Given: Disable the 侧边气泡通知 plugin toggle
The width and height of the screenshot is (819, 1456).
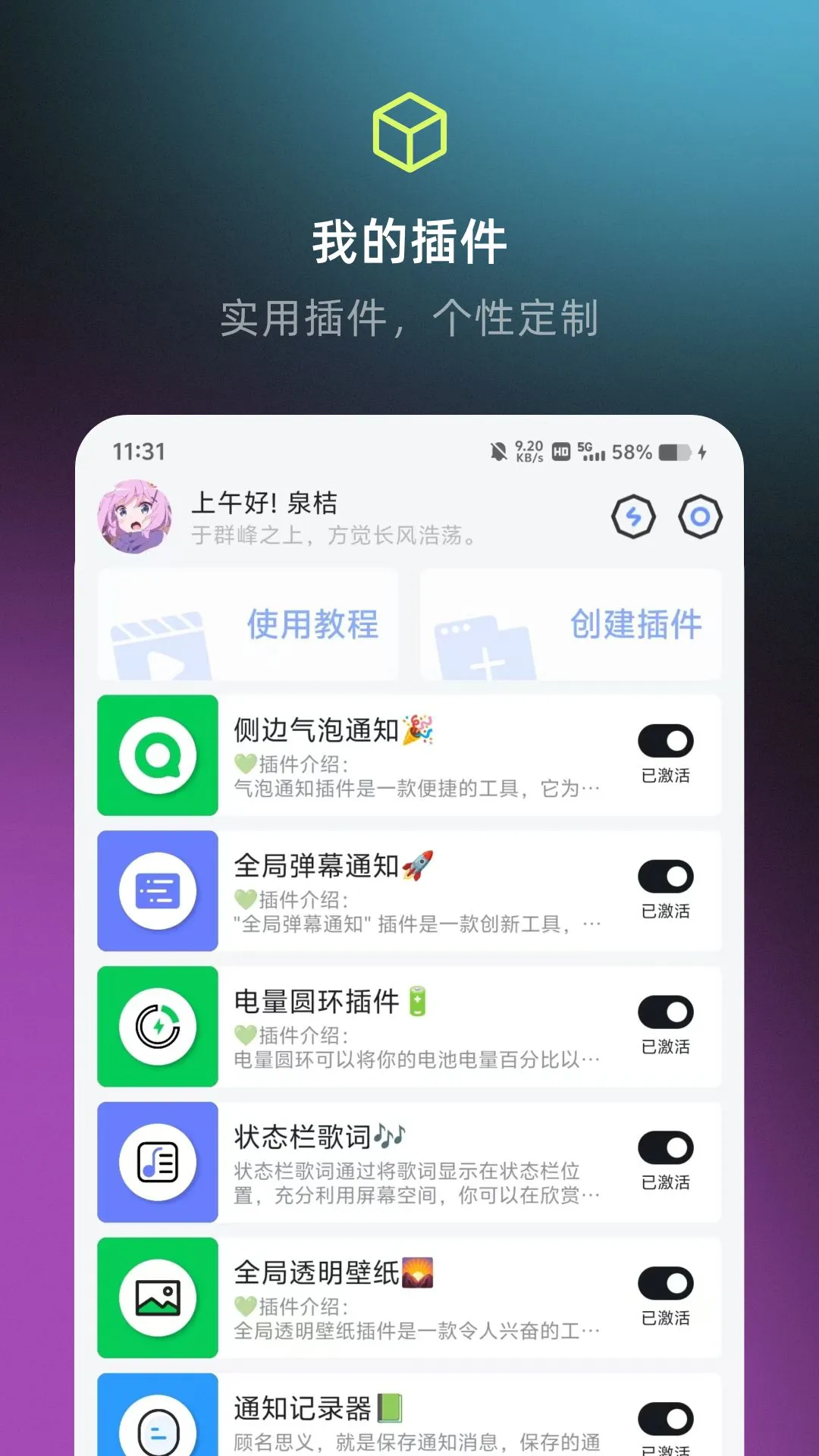Looking at the screenshot, I should (x=665, y=740).
